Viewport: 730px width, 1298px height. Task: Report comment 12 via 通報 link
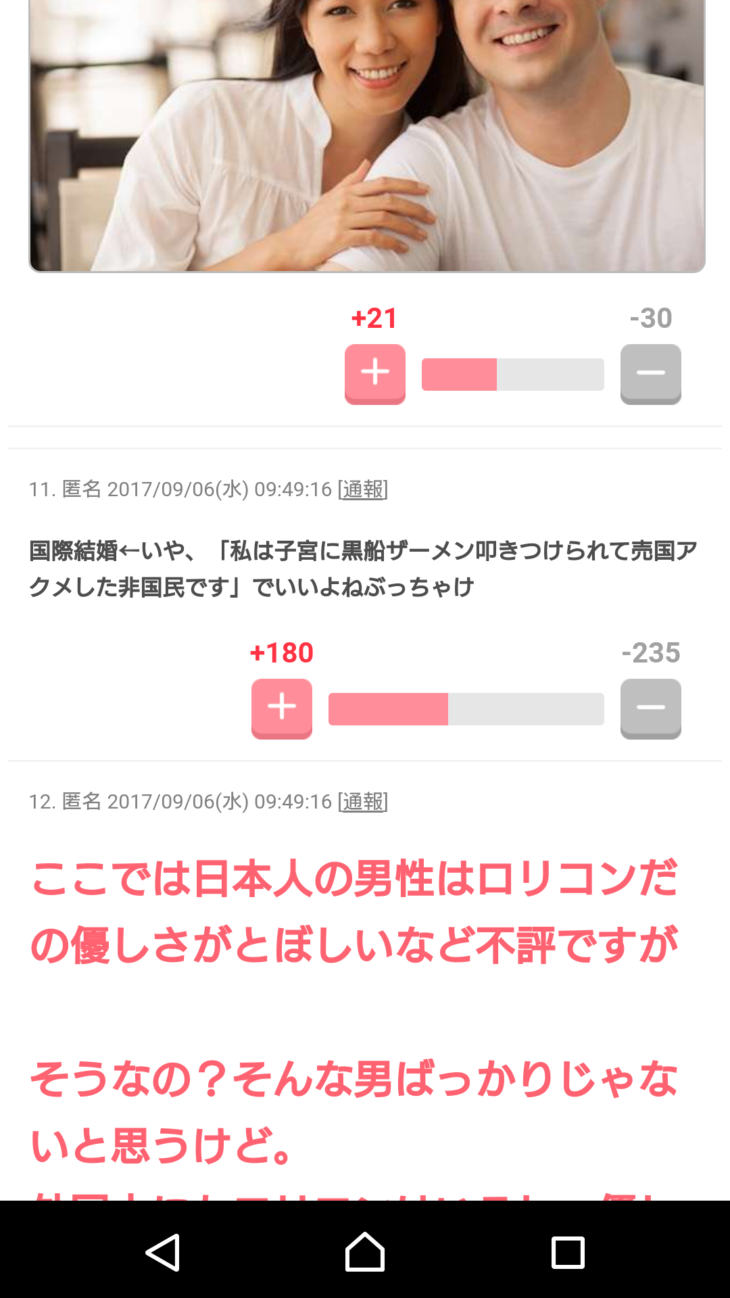point(363,802)
